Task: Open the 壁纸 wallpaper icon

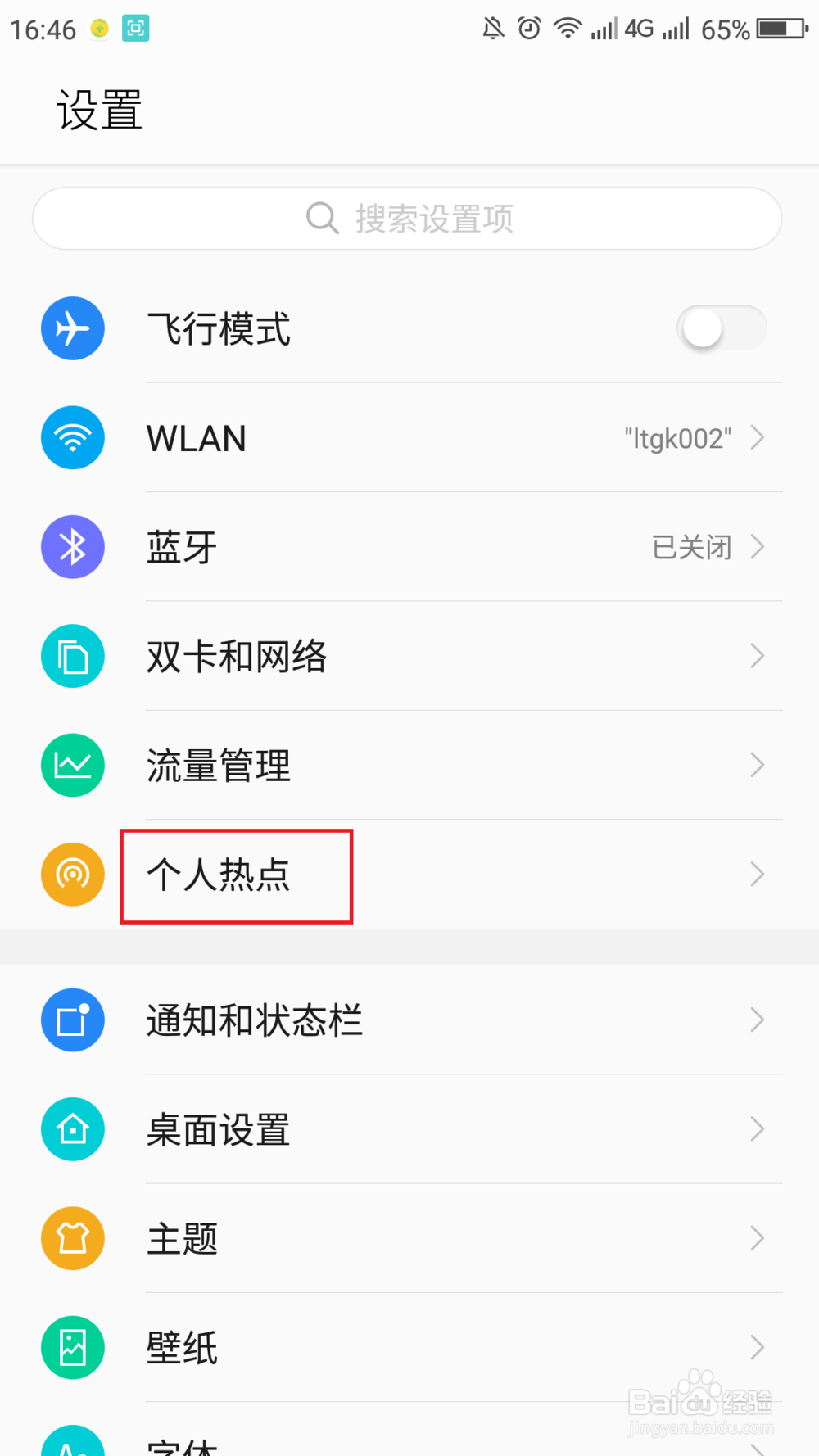Action: pyautogui.click(x=73, y=1347)
